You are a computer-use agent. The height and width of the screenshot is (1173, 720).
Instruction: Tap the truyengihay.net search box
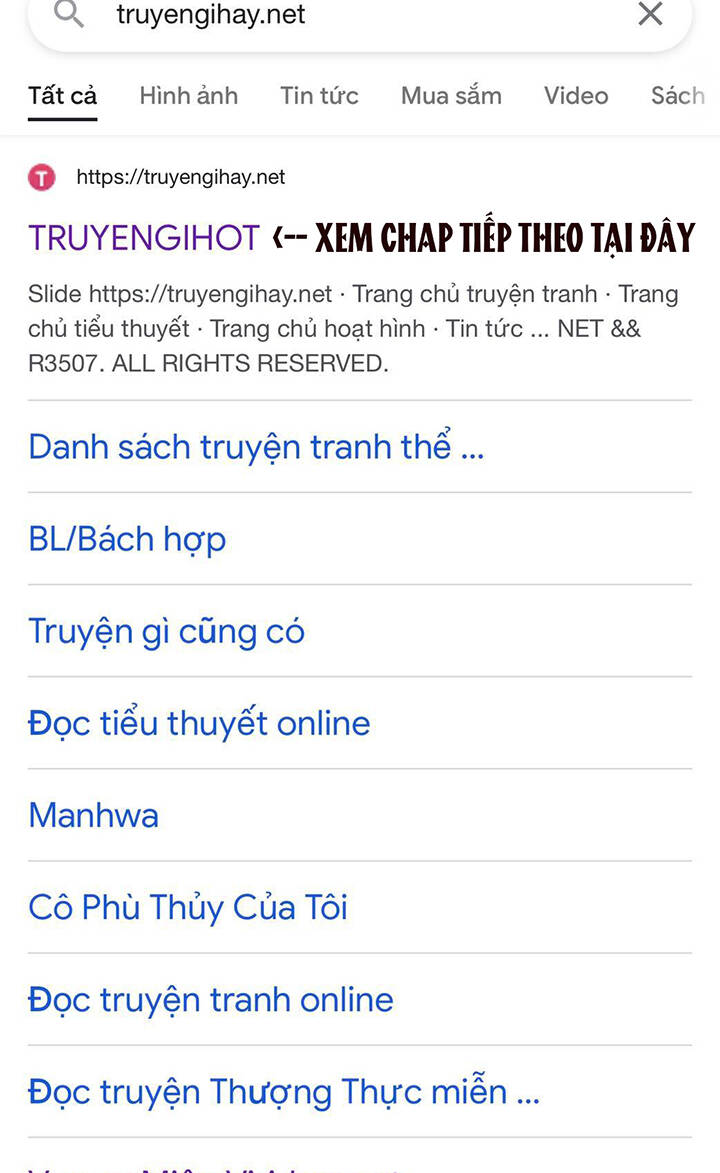point(350,15)
